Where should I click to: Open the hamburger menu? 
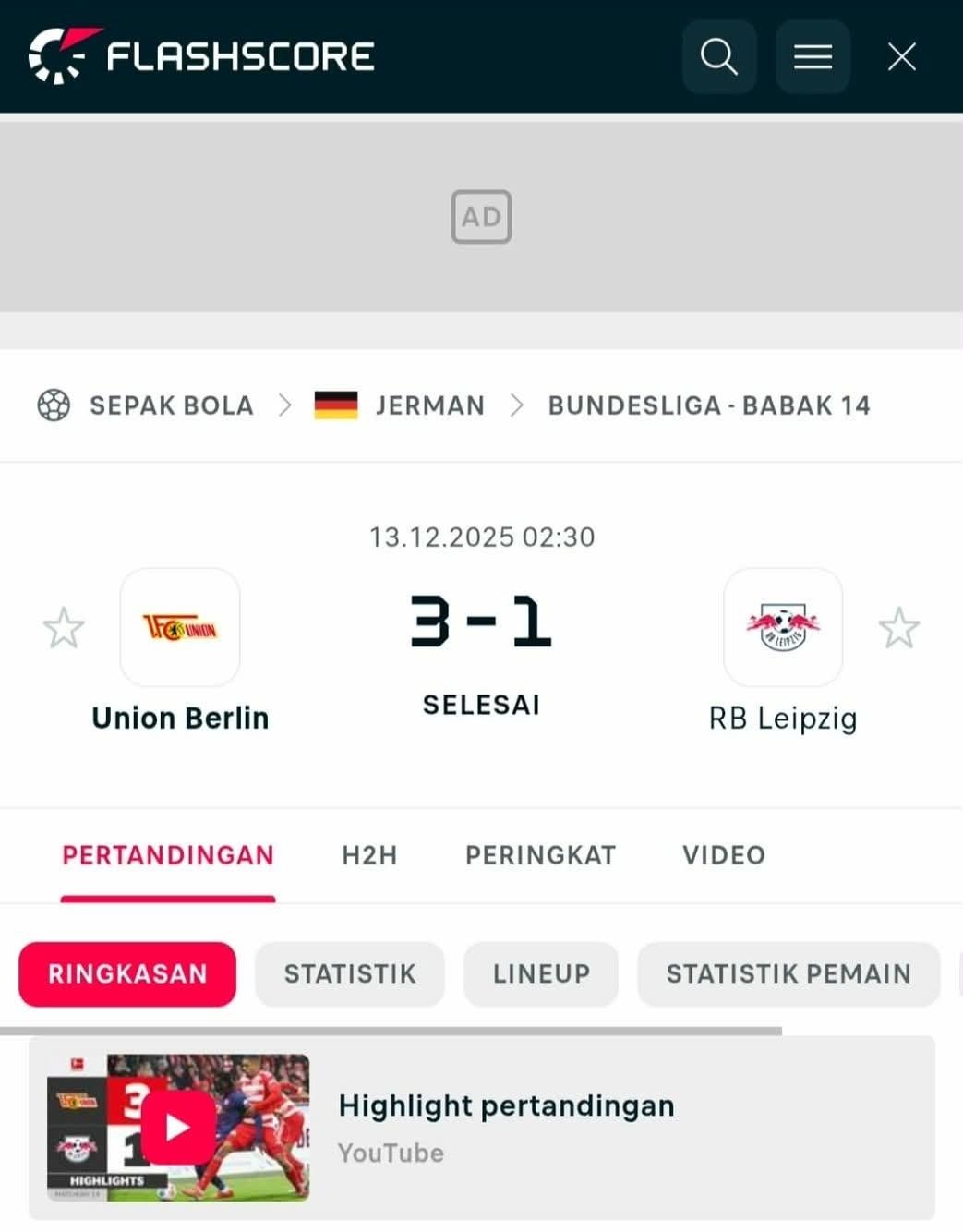click(813, 56)
